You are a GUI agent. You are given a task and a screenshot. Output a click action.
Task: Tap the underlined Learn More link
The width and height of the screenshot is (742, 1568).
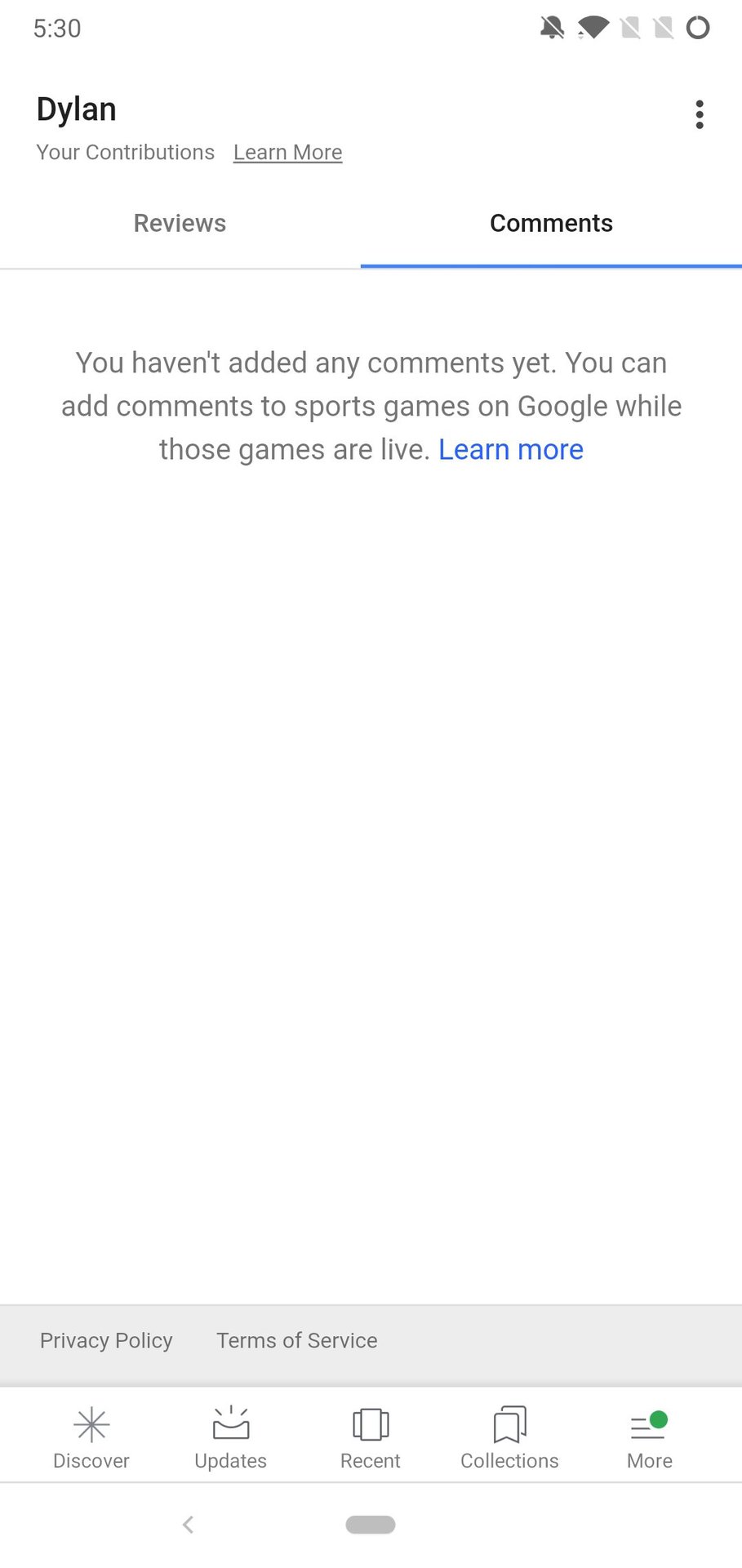287,153
